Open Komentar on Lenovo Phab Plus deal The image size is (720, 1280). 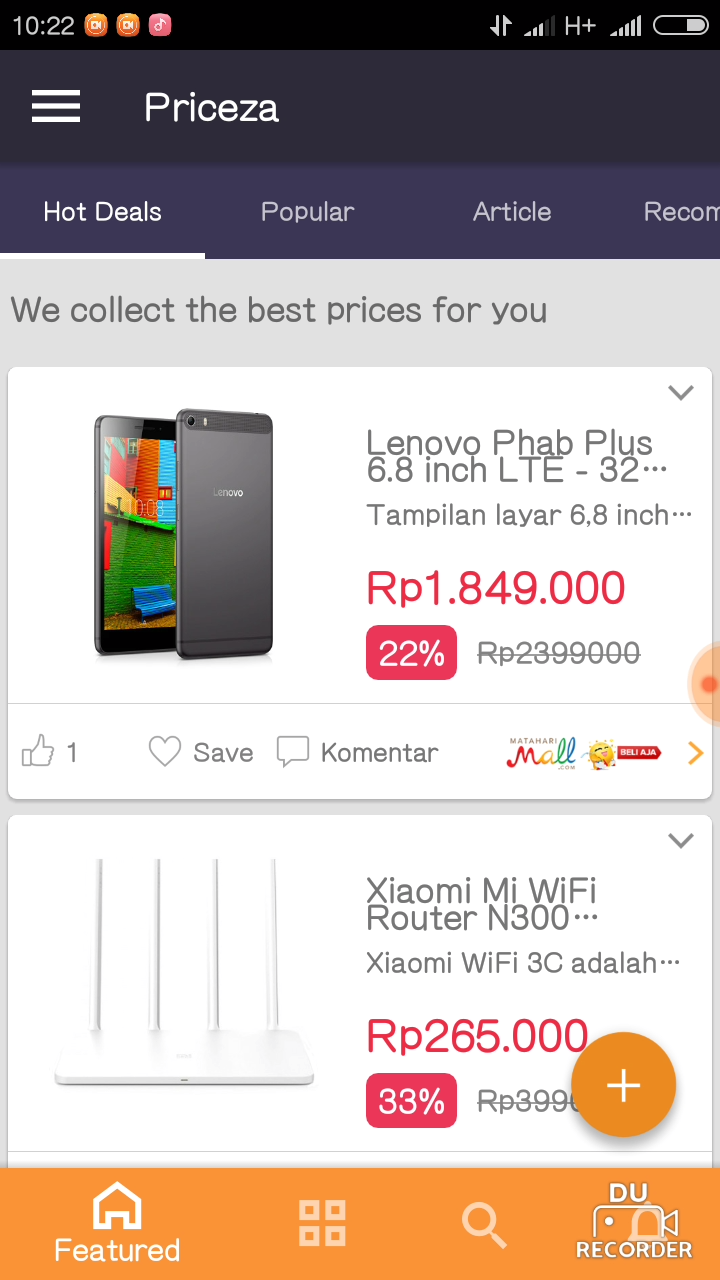(357, 752)
